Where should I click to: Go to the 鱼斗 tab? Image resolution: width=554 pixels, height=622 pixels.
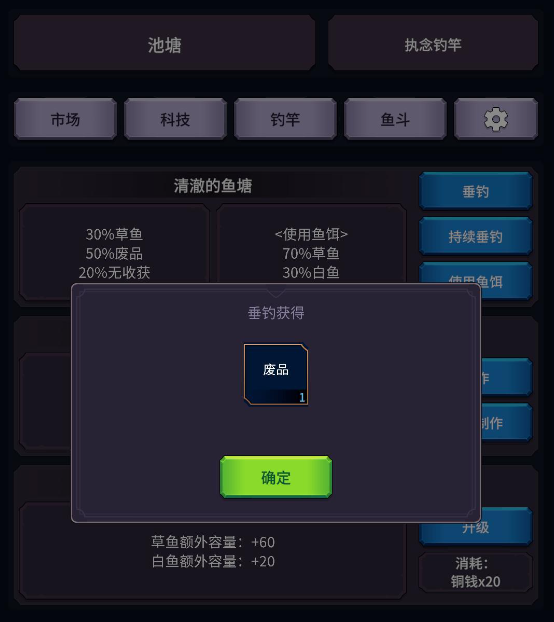click(395, 119)
